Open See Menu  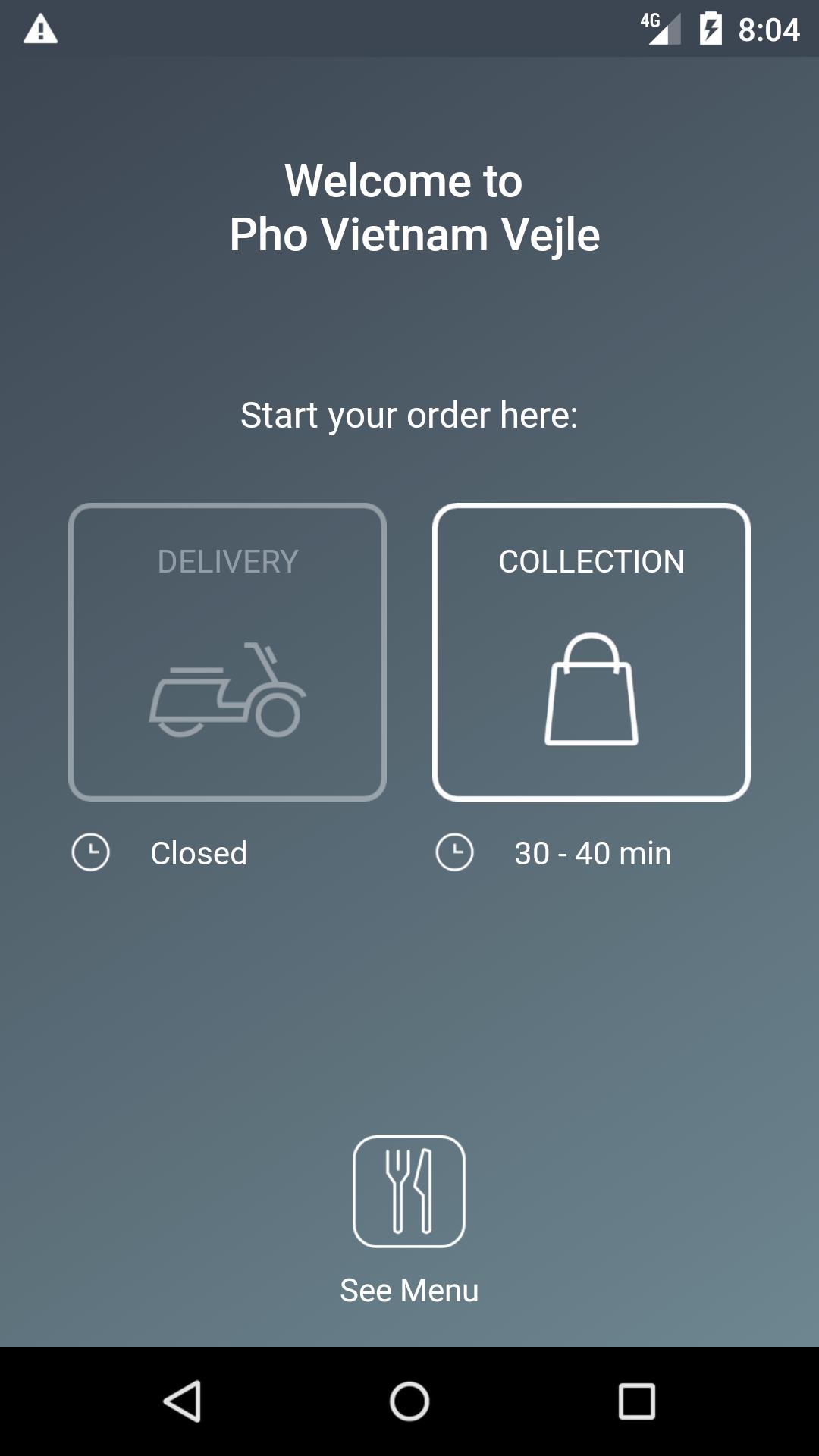(409, 1192)
